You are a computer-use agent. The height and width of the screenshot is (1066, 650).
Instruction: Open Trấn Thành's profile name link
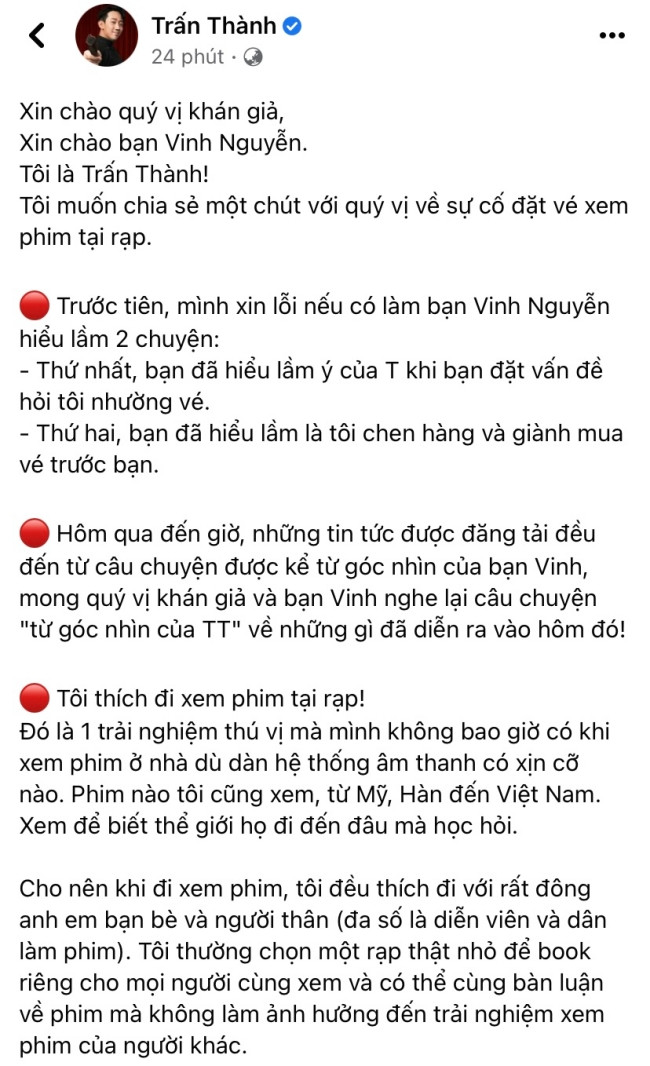[213, 25]
